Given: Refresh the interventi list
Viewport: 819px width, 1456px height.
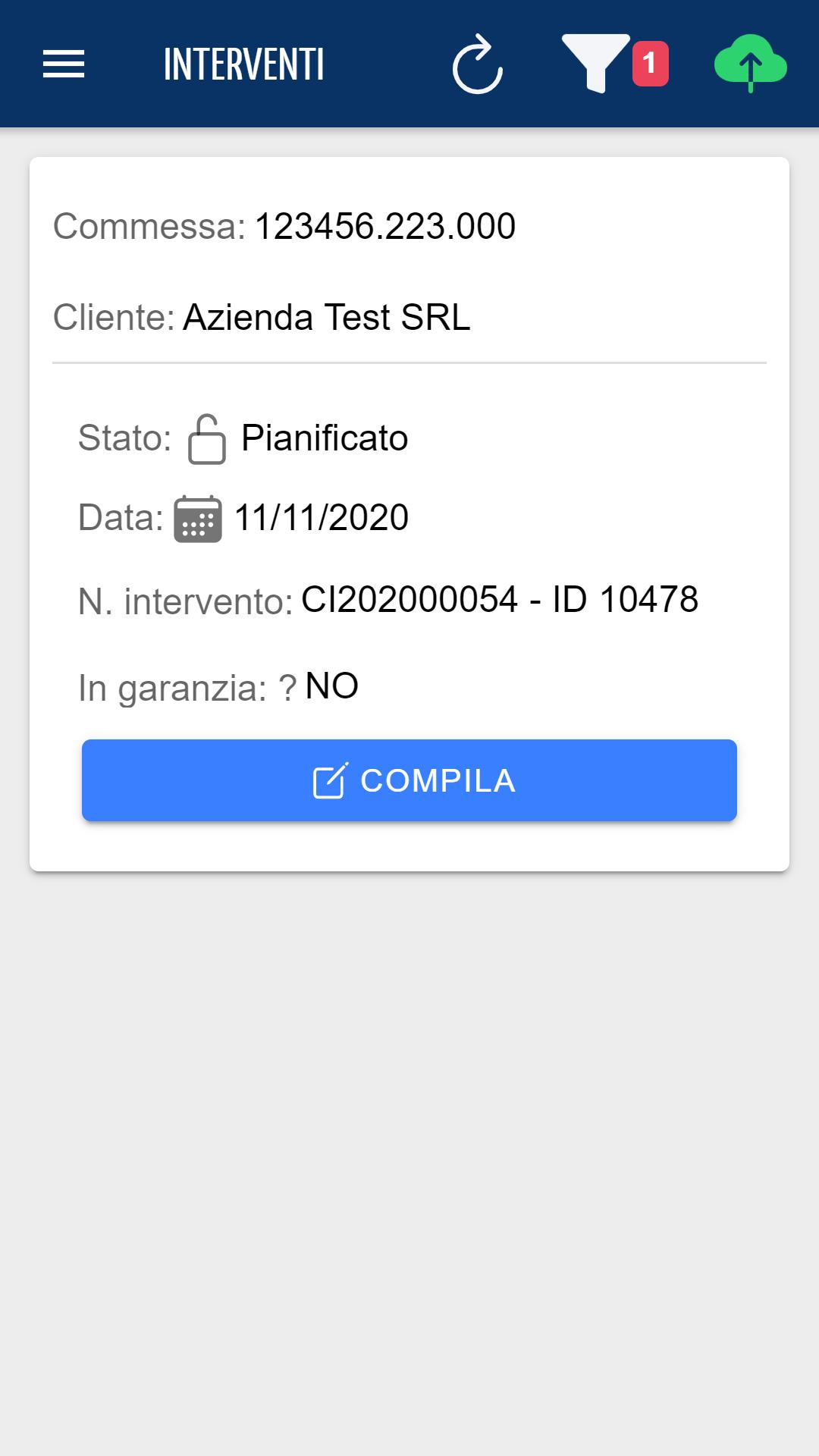Looking at the screenshot, I should point(477,64).
